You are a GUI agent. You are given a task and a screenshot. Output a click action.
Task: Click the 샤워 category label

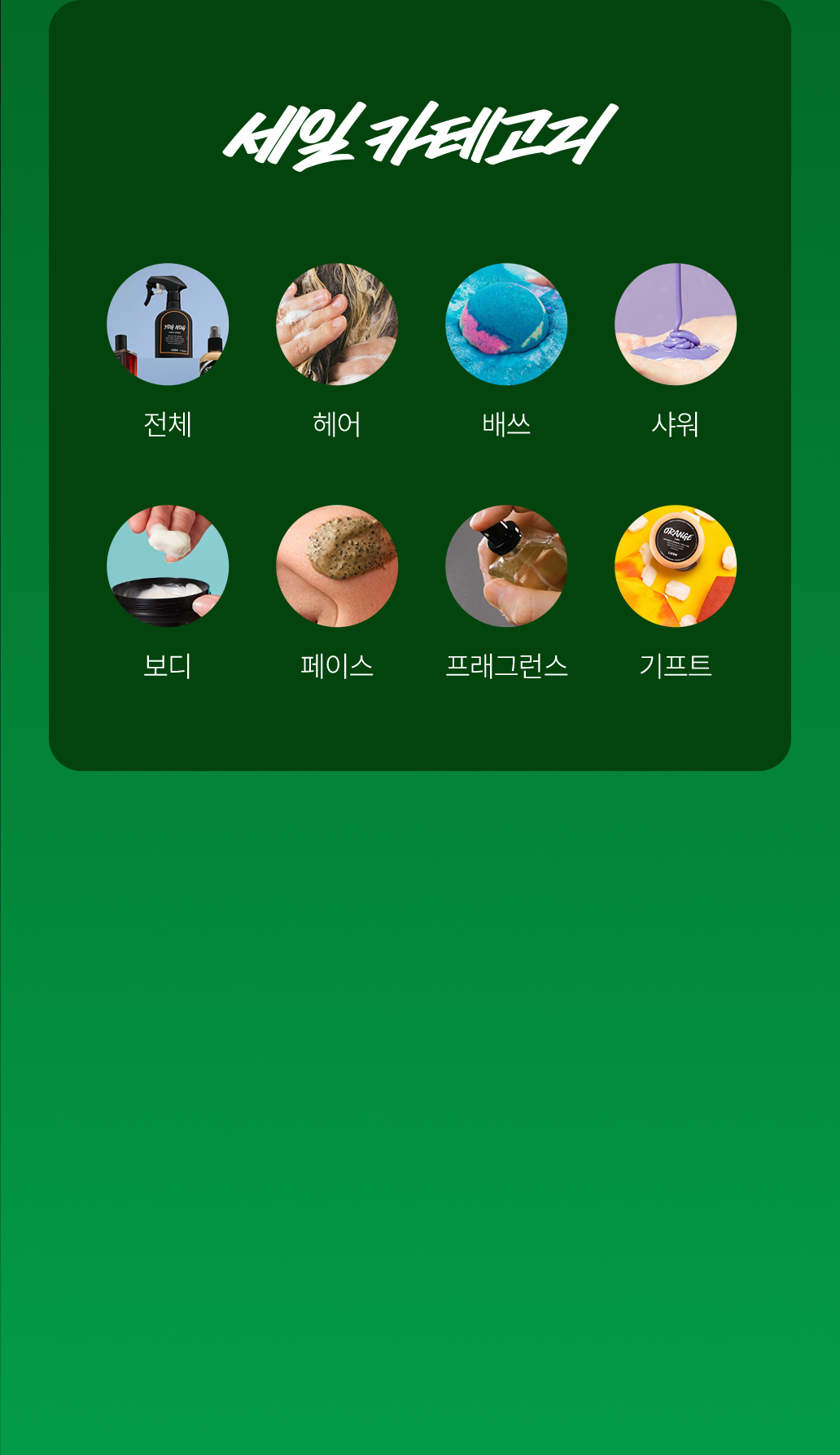coord(673,421)
